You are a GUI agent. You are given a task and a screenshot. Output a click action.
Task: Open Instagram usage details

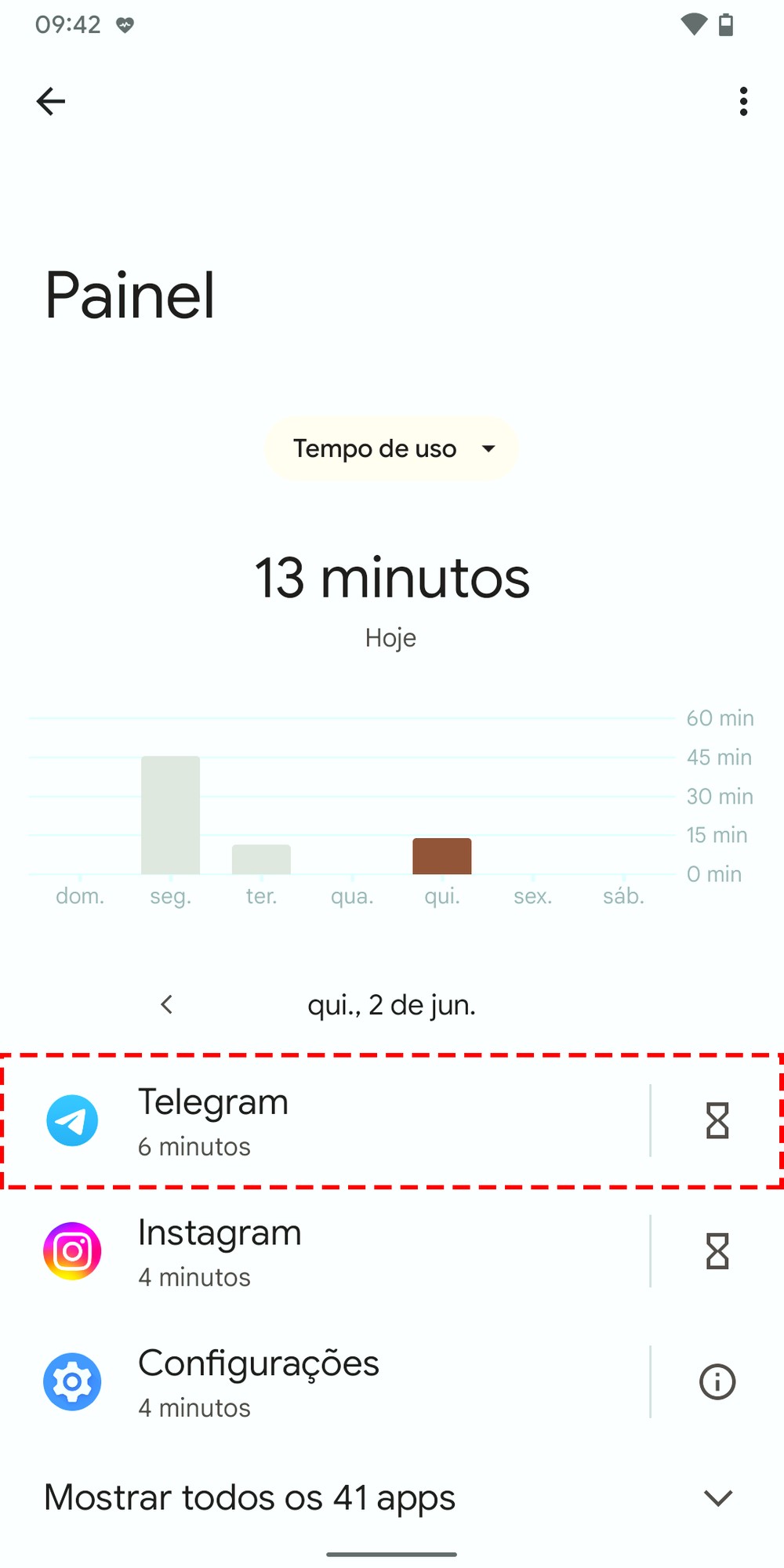tap(314, 1252)
